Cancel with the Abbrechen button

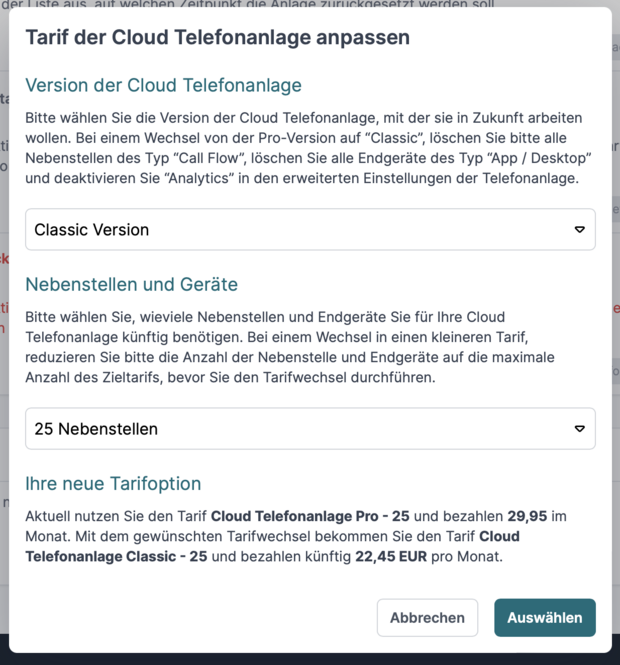[x=427, y=618]
